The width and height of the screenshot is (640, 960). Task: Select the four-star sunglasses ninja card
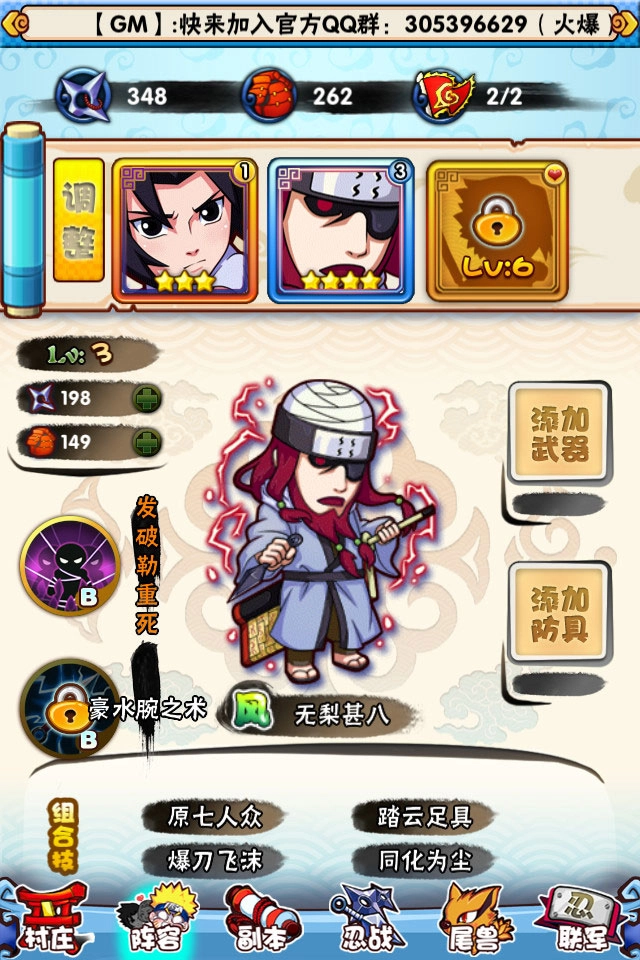(340, 230)
